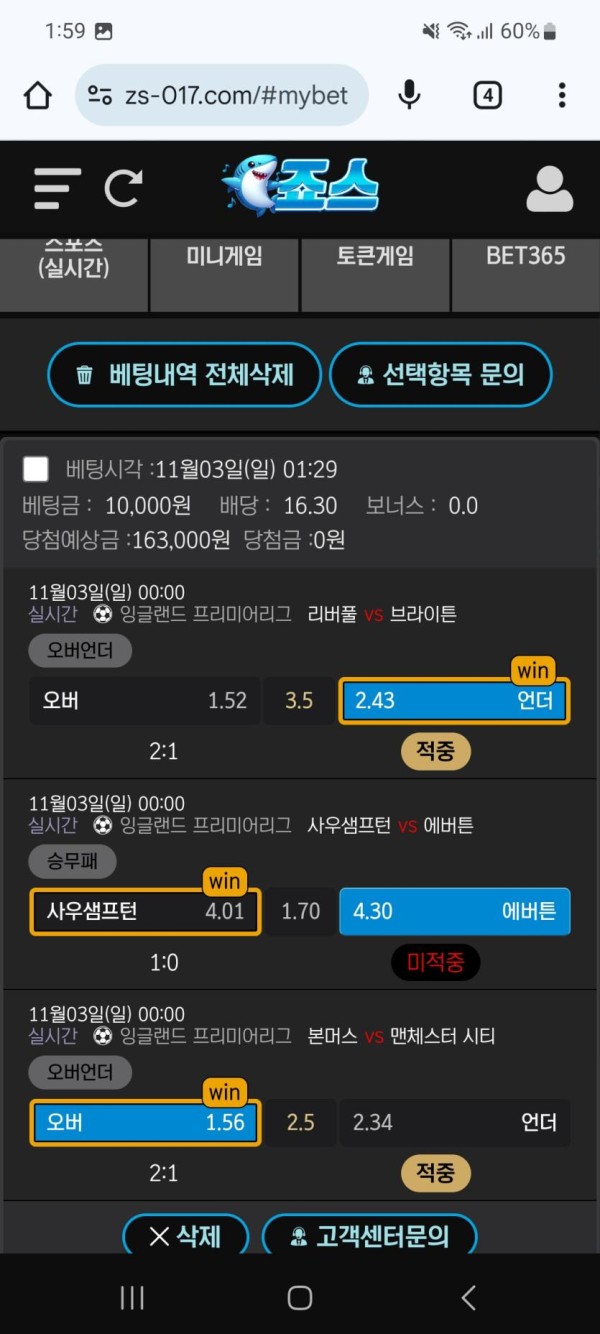Tap 고객센터문의 button

click(x=369, y=1236)
